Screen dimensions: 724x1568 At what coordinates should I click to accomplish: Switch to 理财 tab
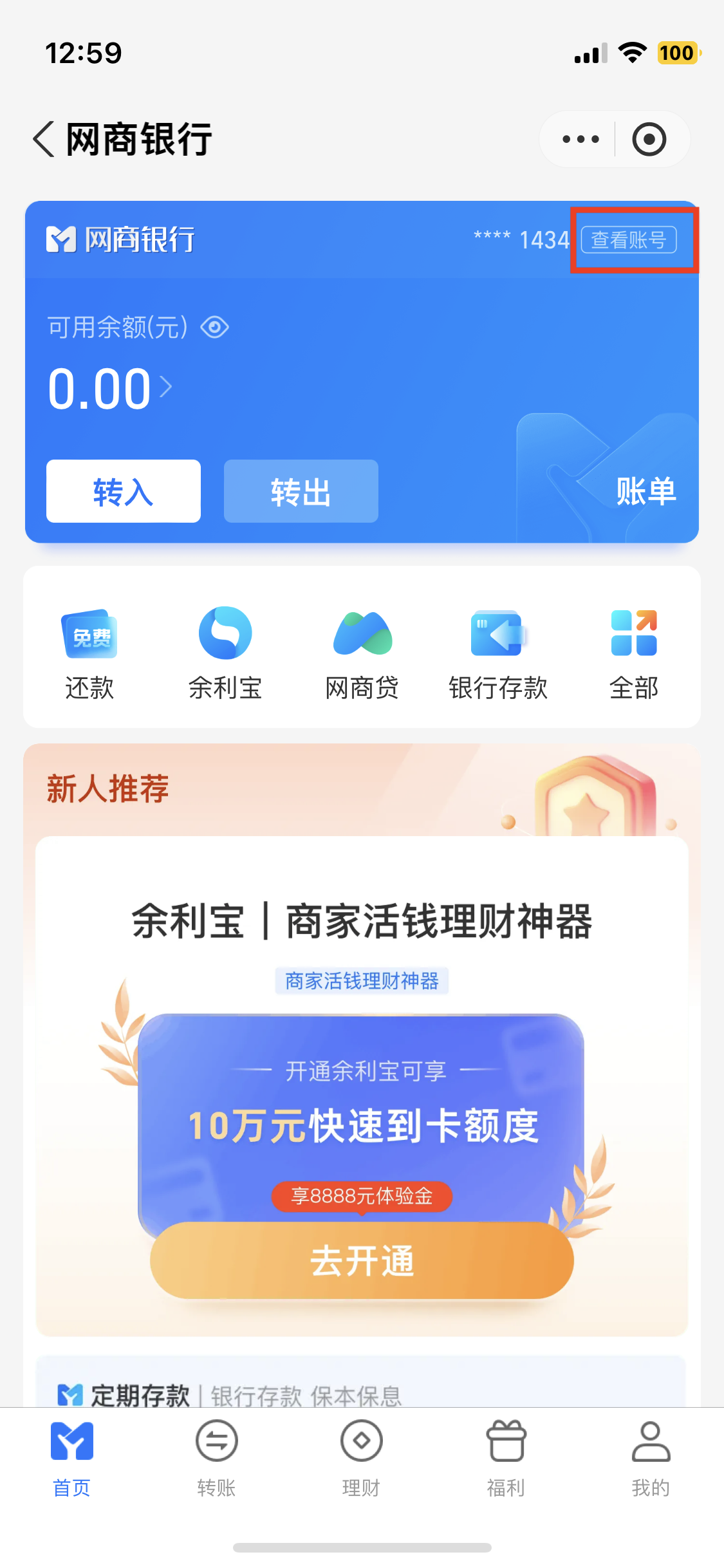(361, 1457)
